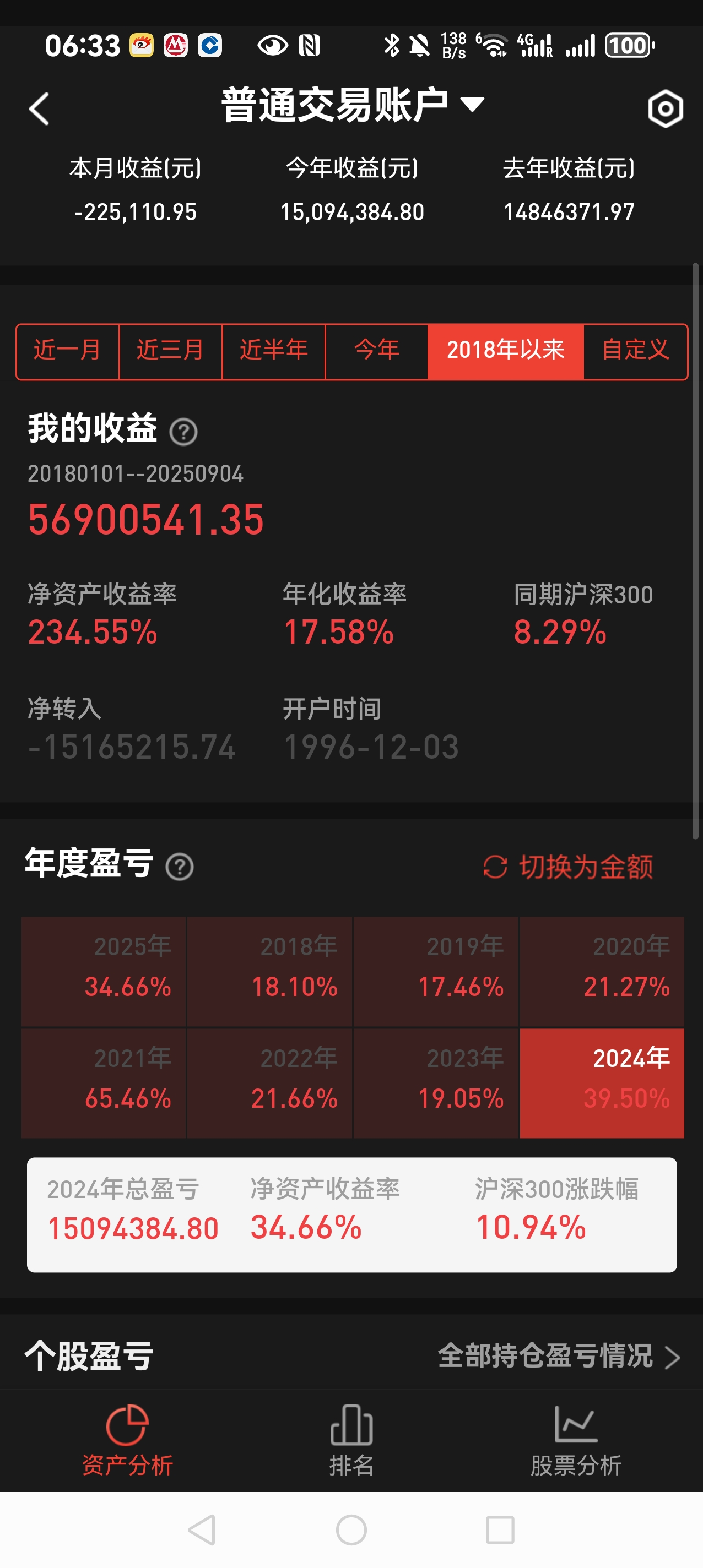Show 近半年 returns
703x1568 pixels.
(x=273, y=350)
